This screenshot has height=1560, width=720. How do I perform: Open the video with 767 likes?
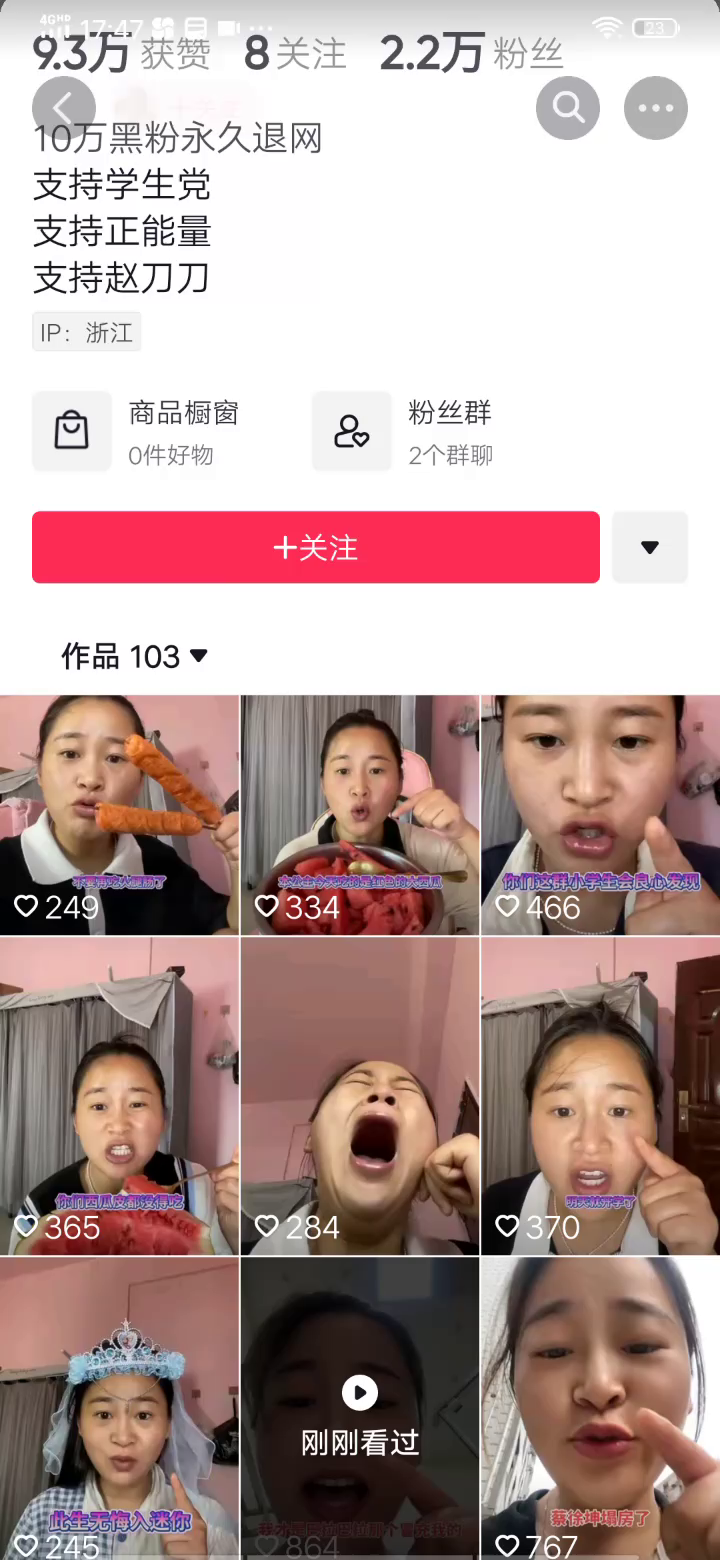[x=601, y=1408]
